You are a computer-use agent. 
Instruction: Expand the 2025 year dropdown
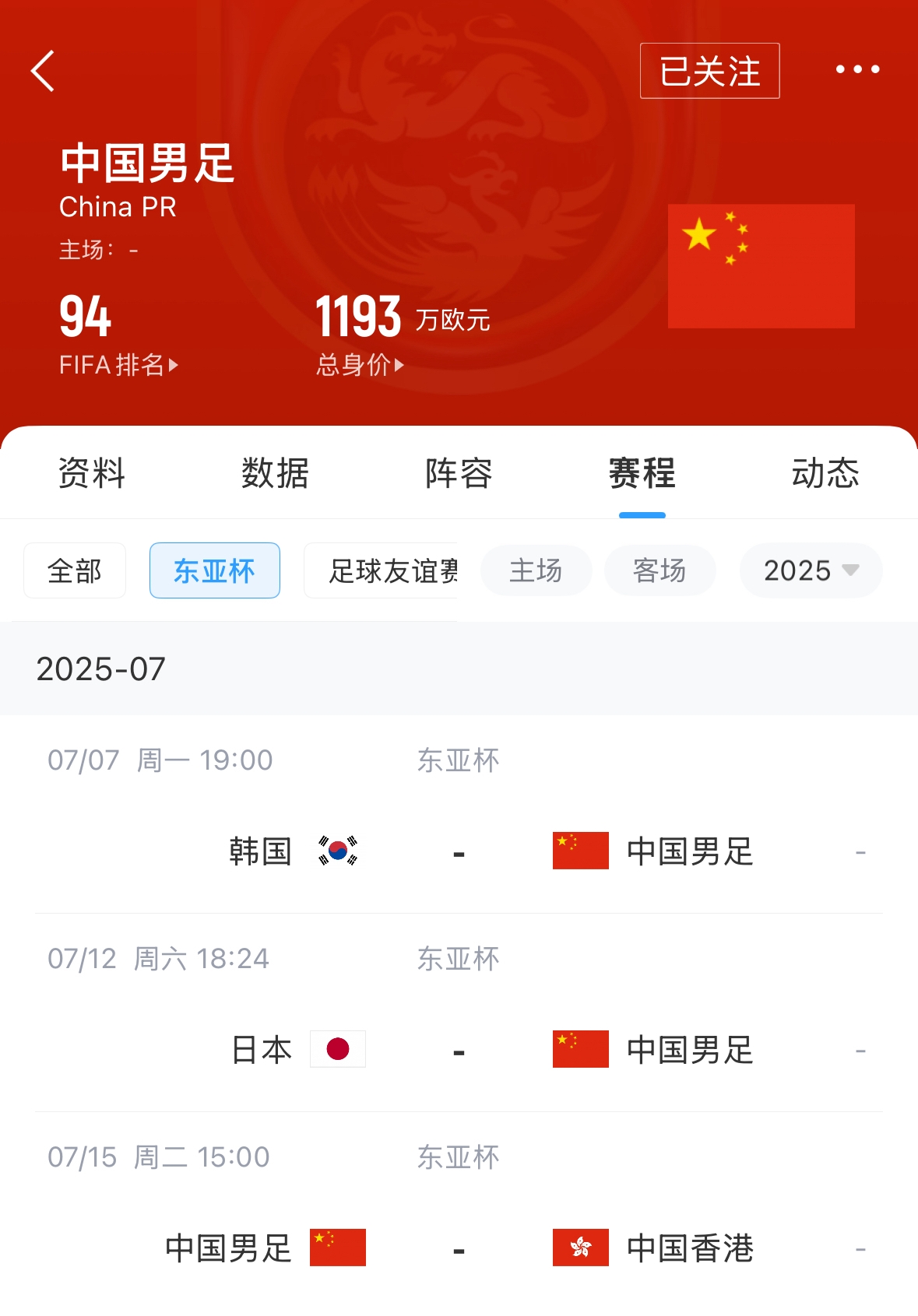811,570
